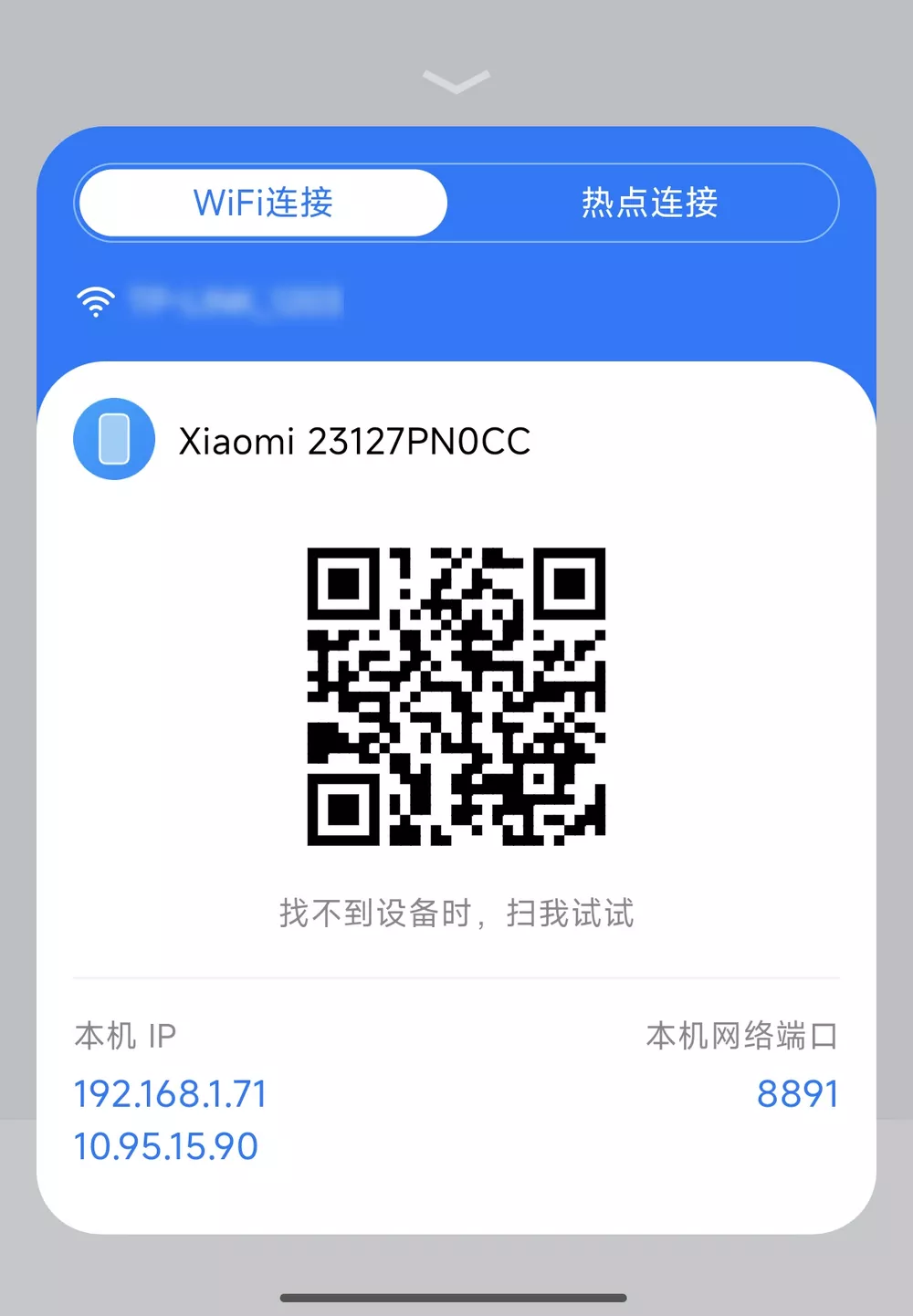Collapse the panel with the down chevron

(x=456, y=82)
